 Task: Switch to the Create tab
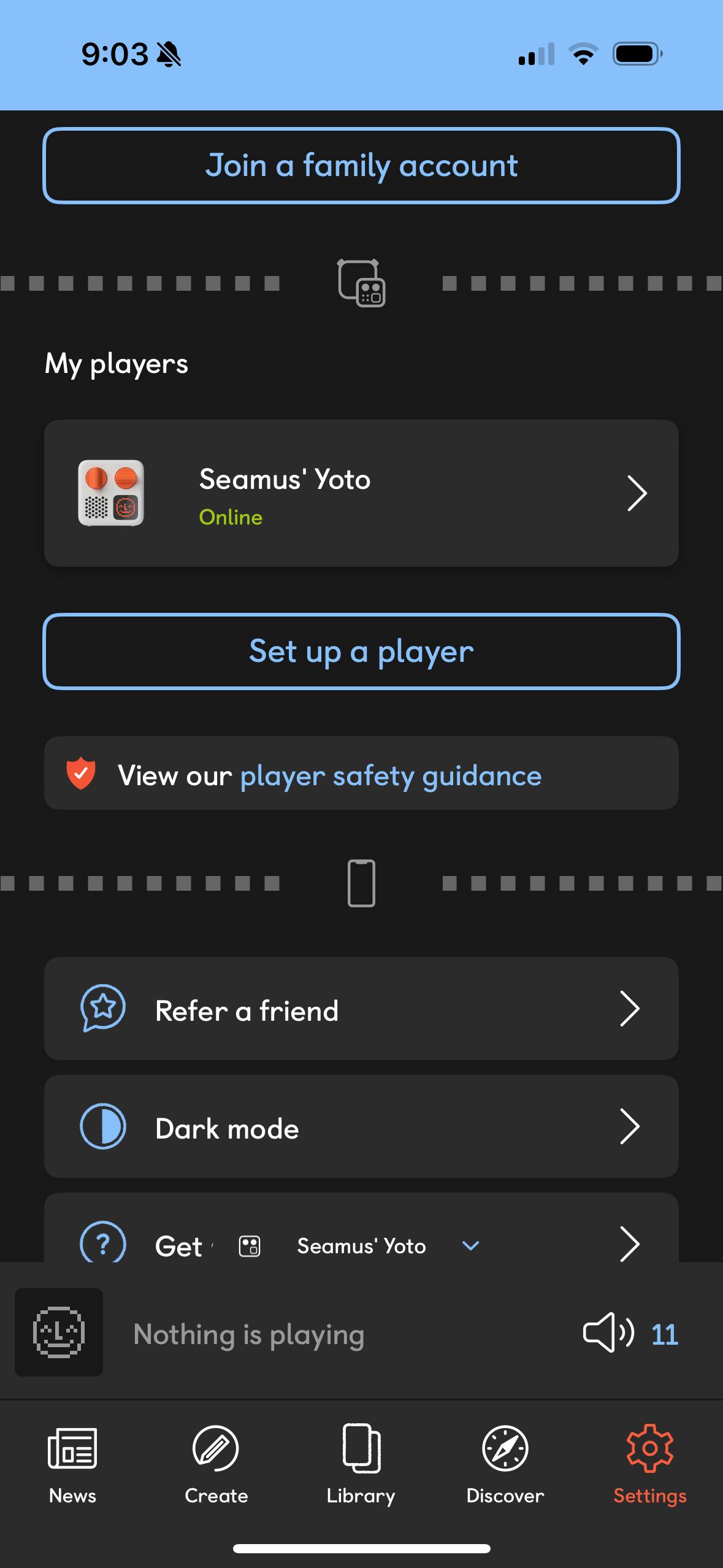point(216,1464)
